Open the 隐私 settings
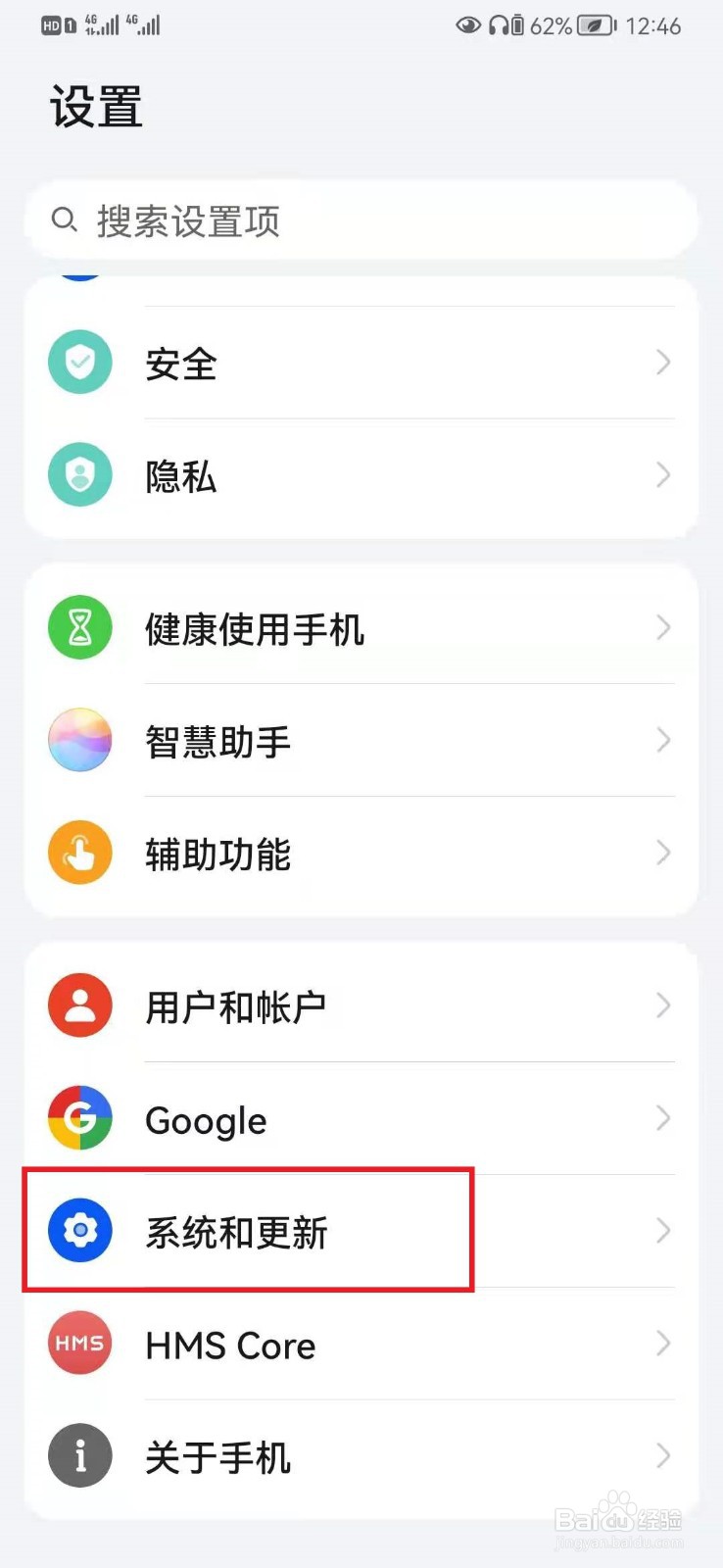The image size is (723, 1568). tap(361, 476)
